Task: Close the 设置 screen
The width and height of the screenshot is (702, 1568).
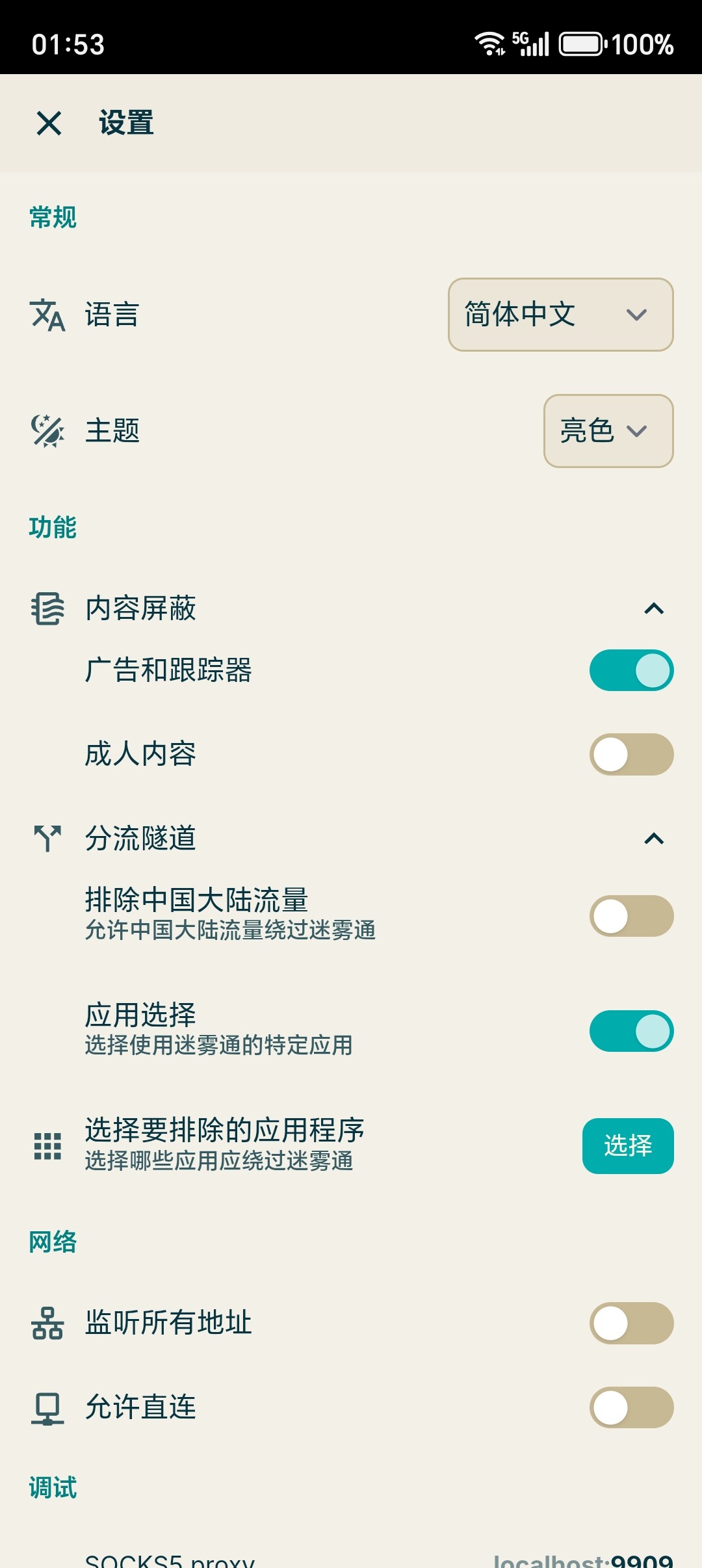Action: [49, 123]
